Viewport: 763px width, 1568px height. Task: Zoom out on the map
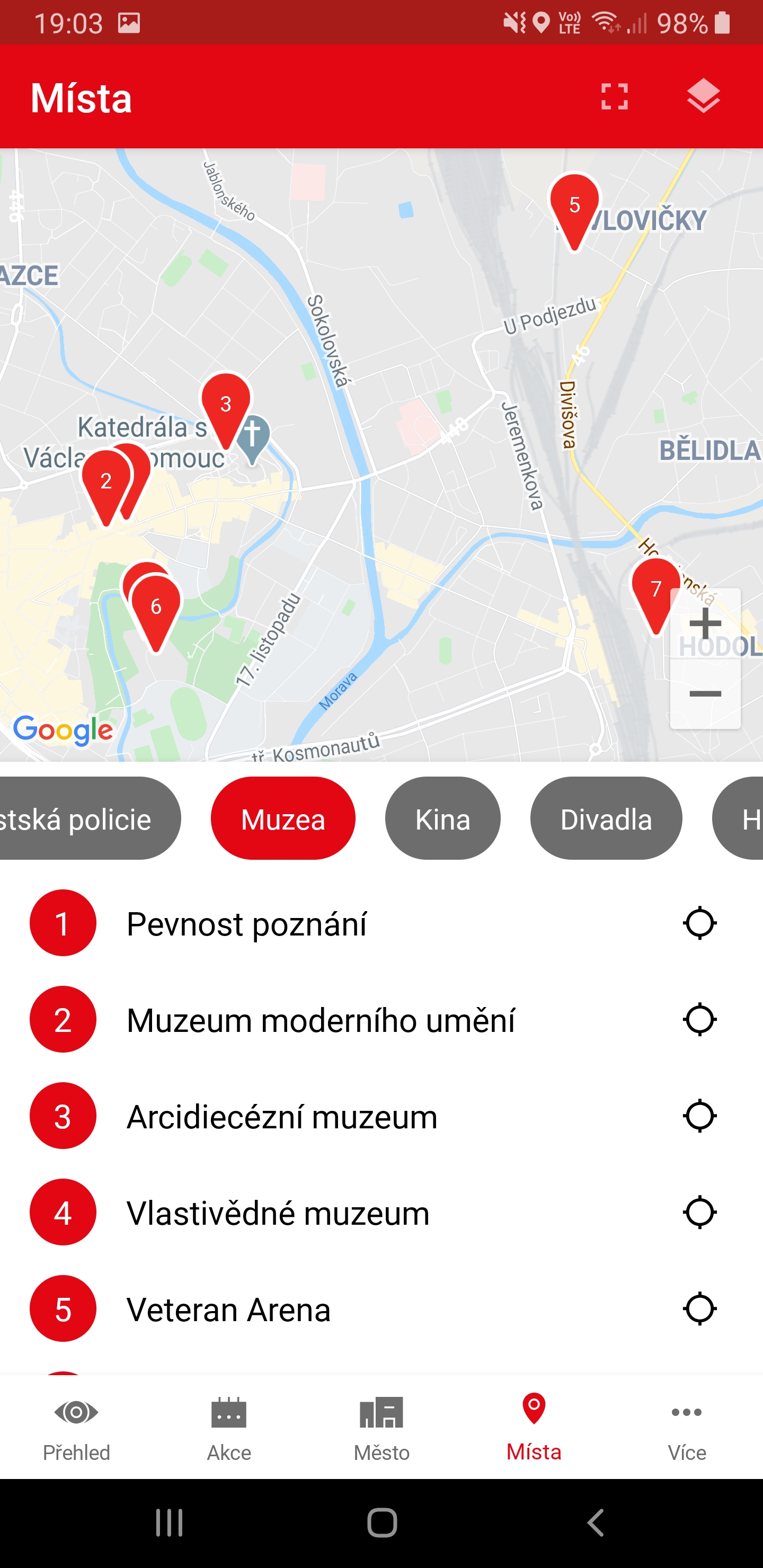[705, 693]
